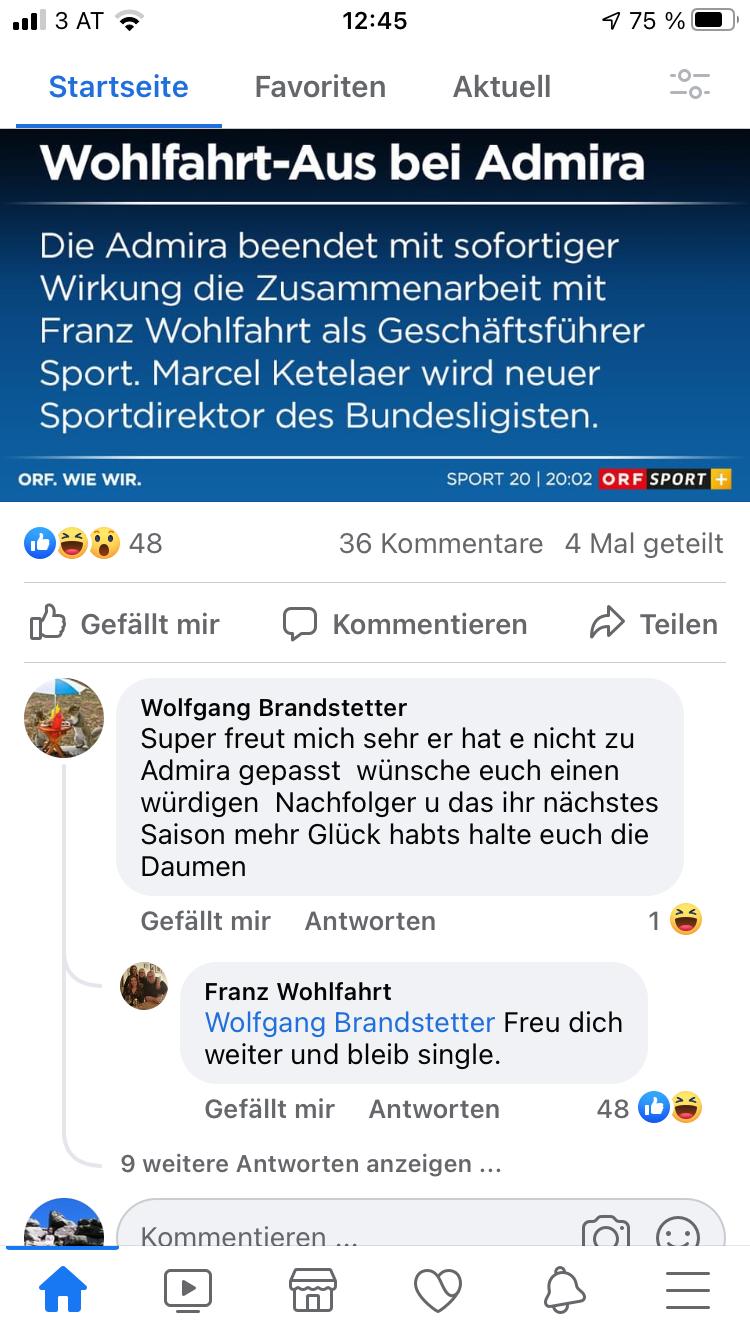This screenshot has height=1334, width=750.
Task: Open the Wohlfahrt-Aus bei Admira post image
Action: coord(375,315)
